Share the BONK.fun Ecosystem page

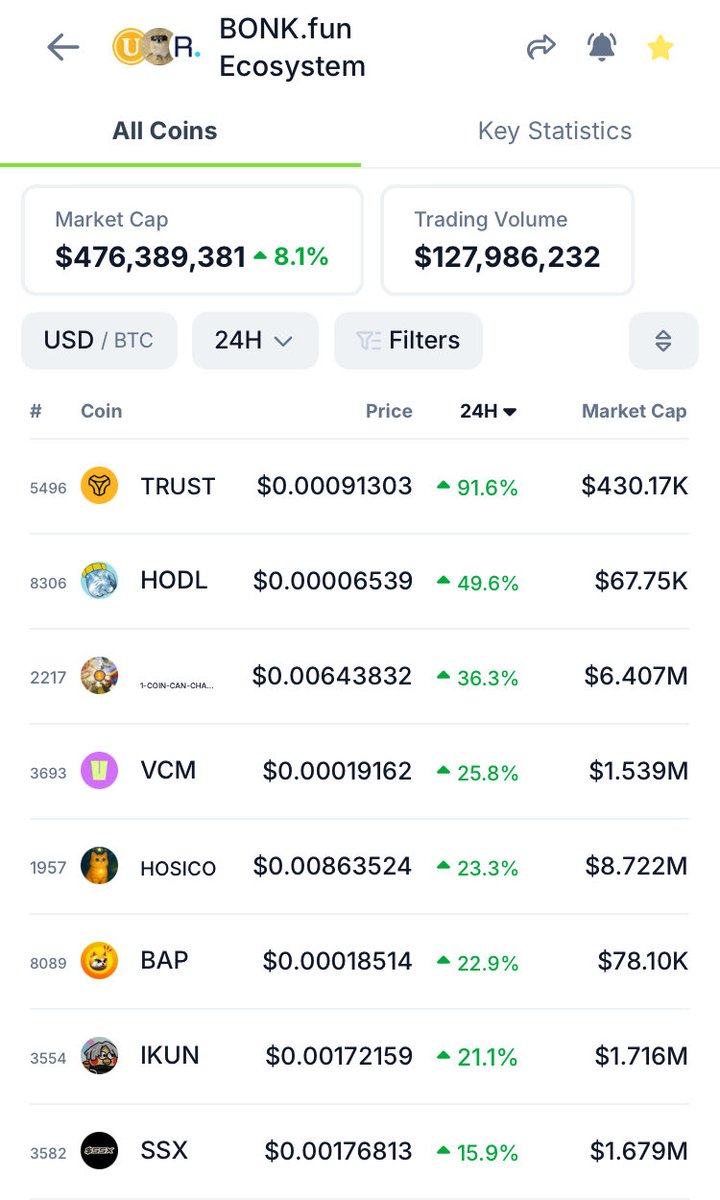[541, 47]
